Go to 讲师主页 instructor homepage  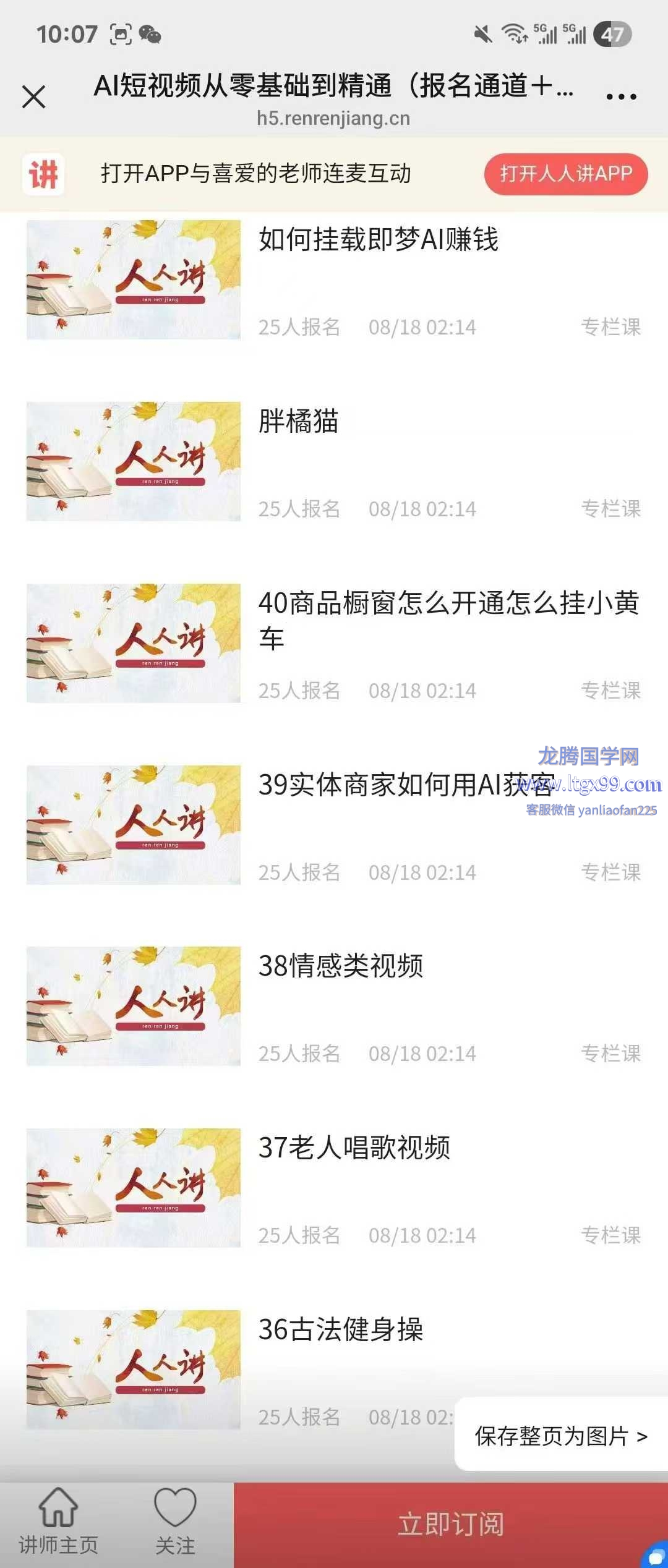pos(58,1522)
